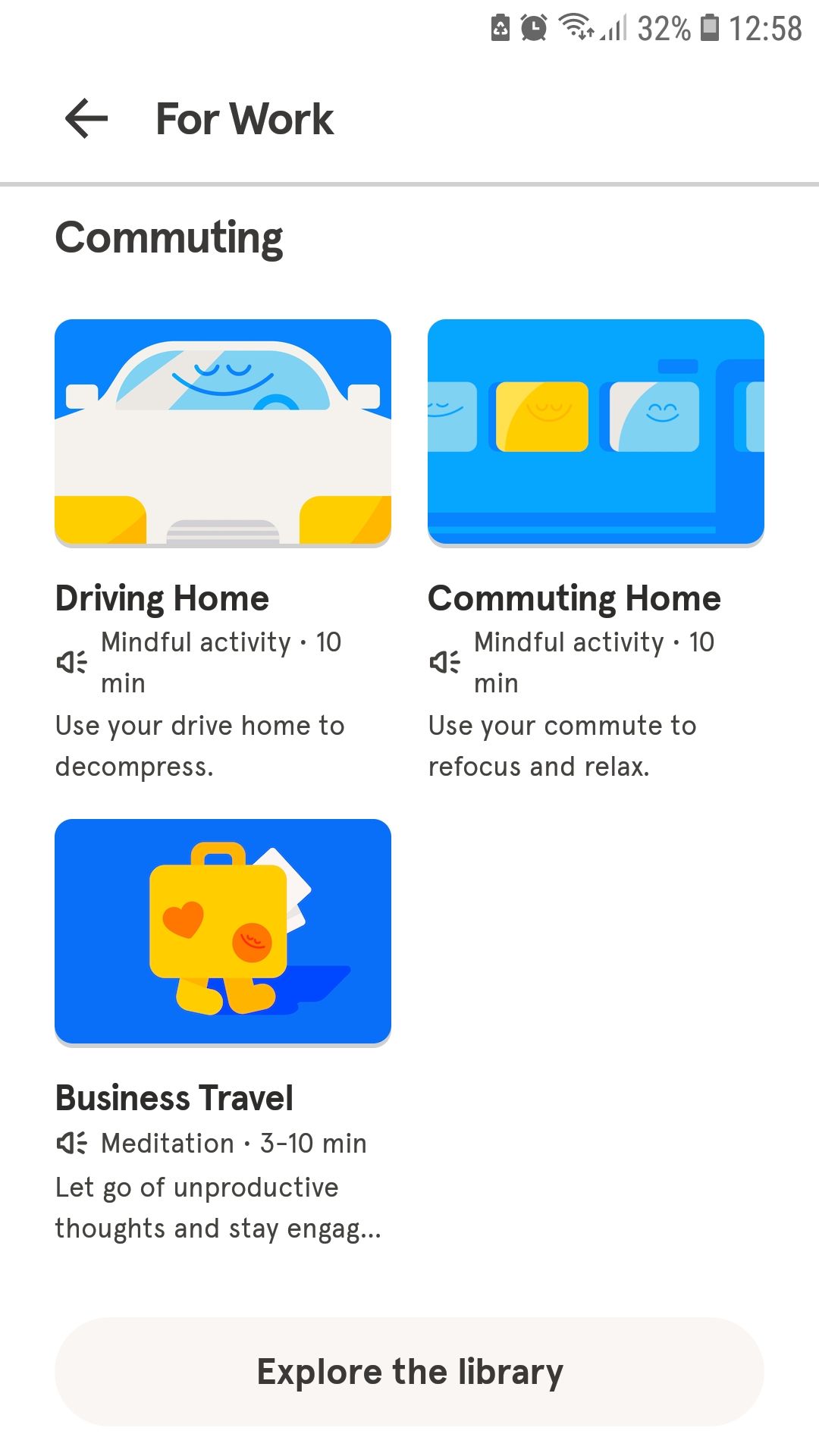Open the Commuting Home activity
The height and width of the screenshot is (1456, 819).
596,432
